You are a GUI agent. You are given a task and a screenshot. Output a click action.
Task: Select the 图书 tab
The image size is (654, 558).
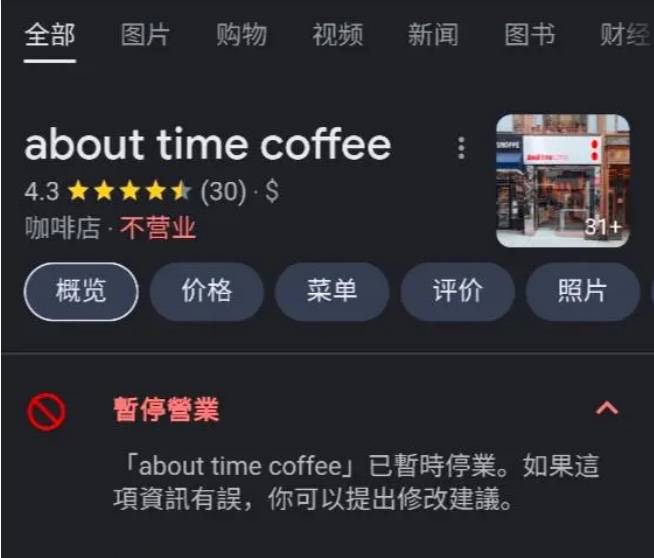(x=530, y=36)
